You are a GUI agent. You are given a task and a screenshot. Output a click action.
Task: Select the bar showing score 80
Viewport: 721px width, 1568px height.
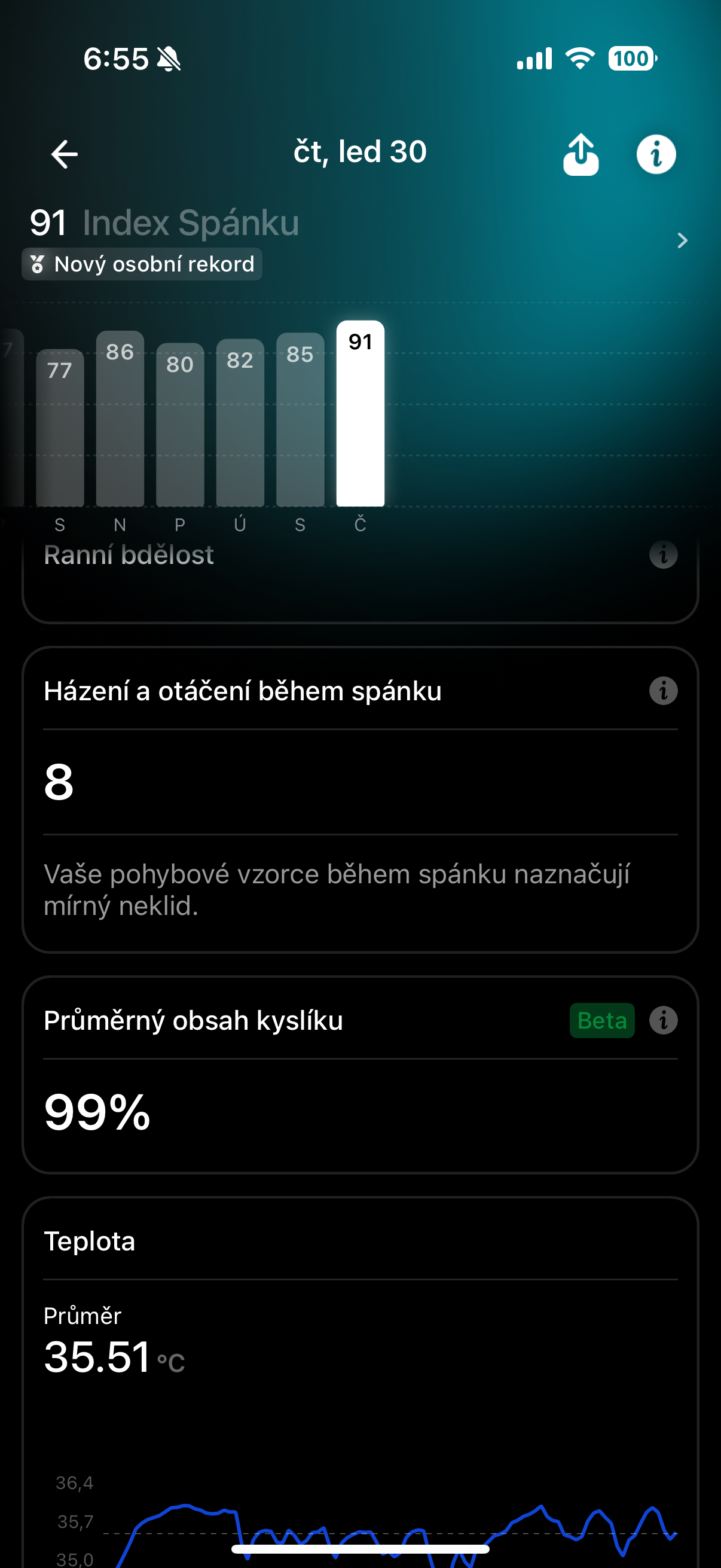[179, 425]
